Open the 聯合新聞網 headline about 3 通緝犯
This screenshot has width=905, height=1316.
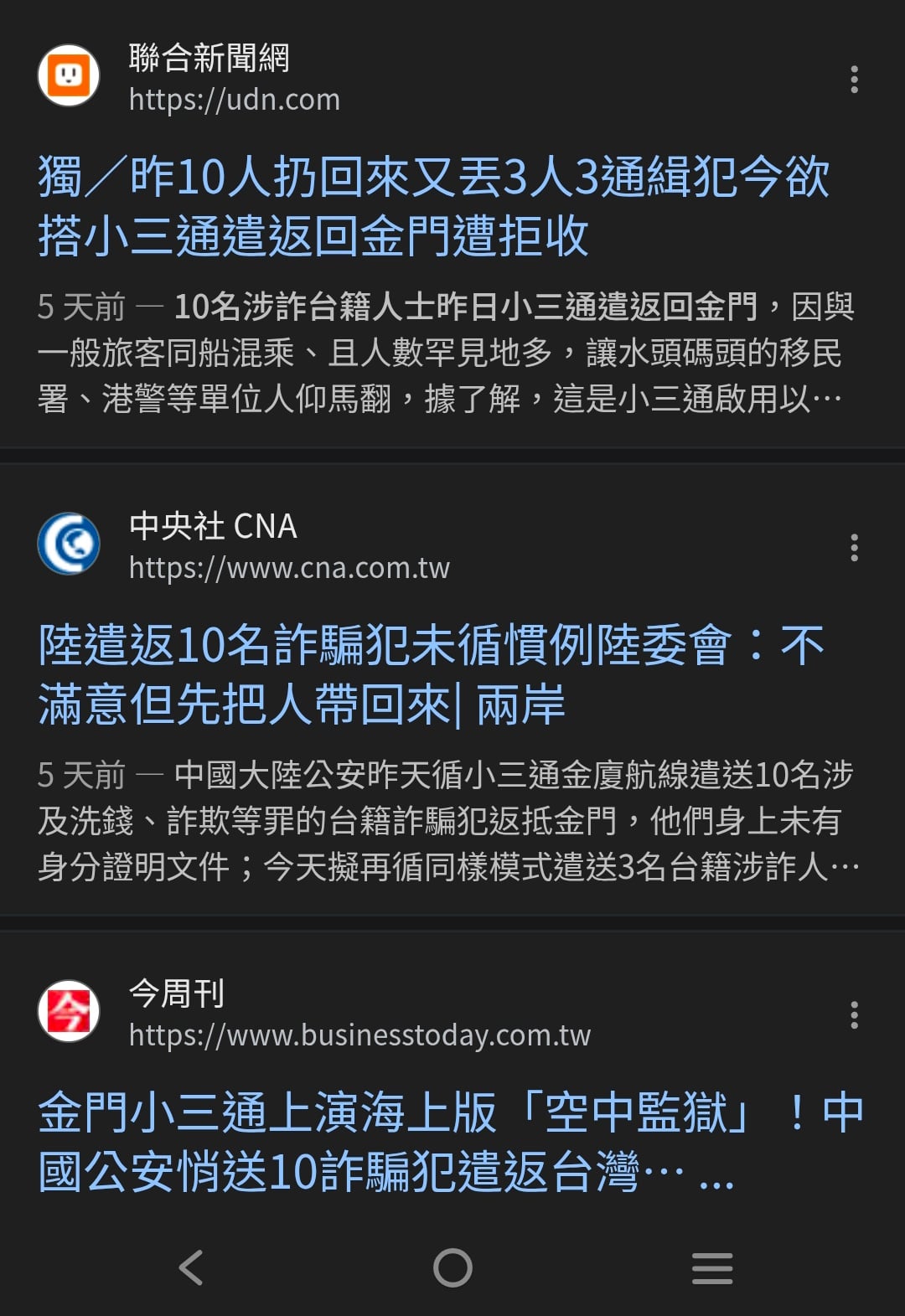point(433,206)
